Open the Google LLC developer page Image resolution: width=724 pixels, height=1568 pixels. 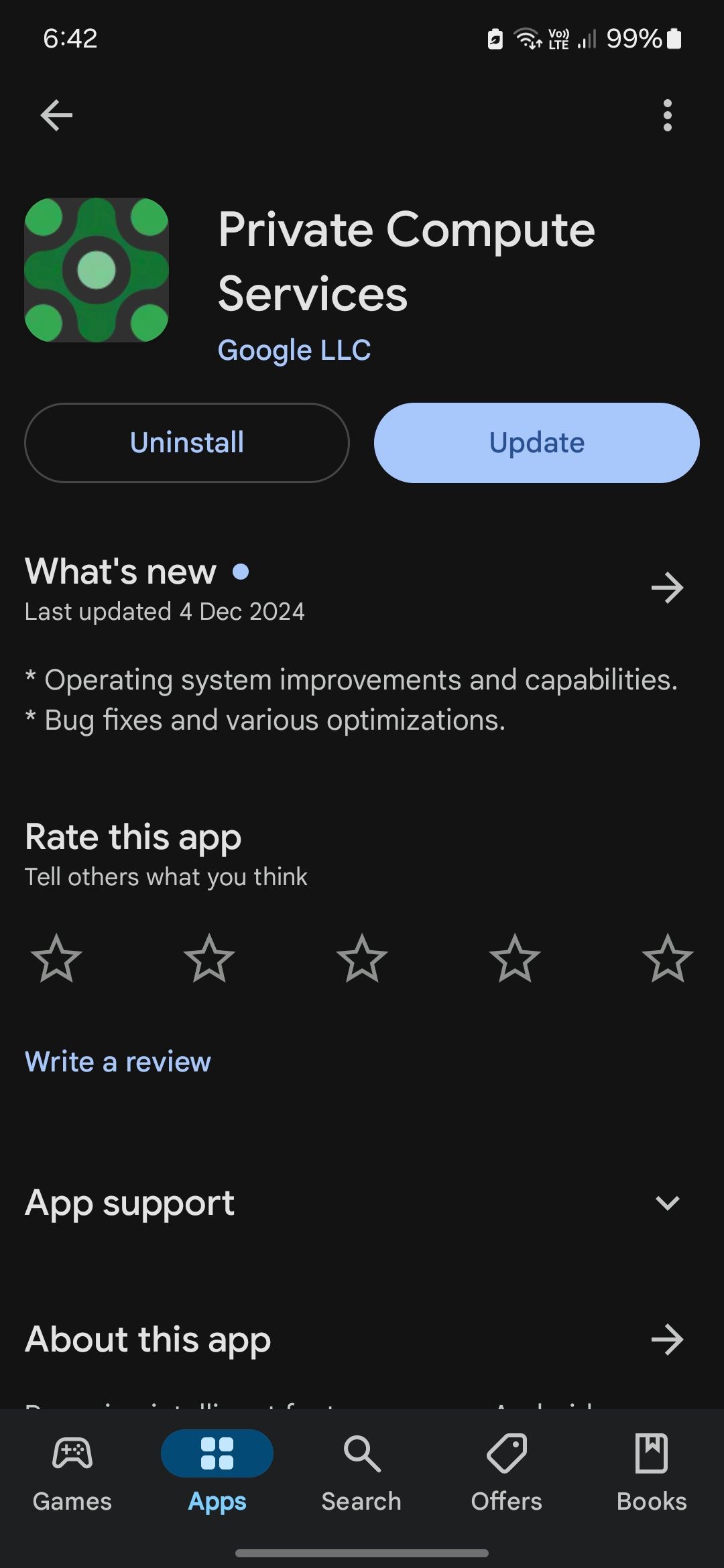pos(294,350)
